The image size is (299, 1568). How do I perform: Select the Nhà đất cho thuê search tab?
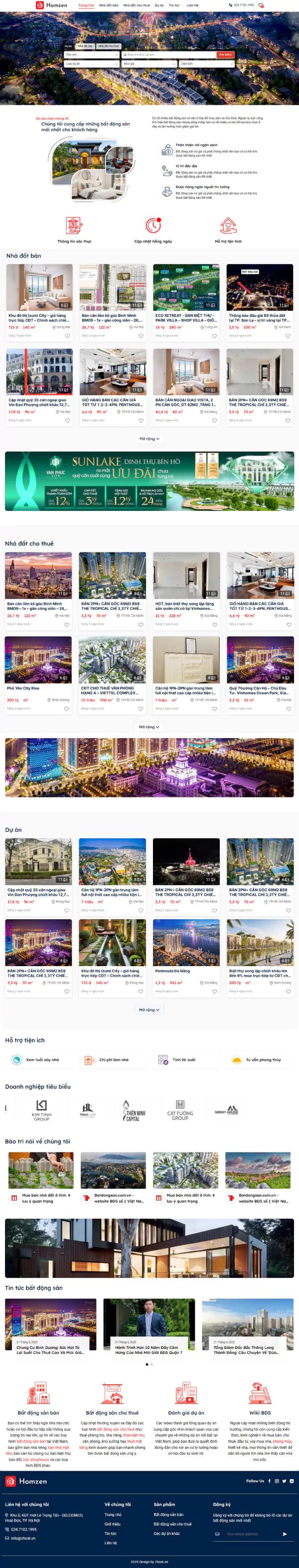click(x=108, y=46)
